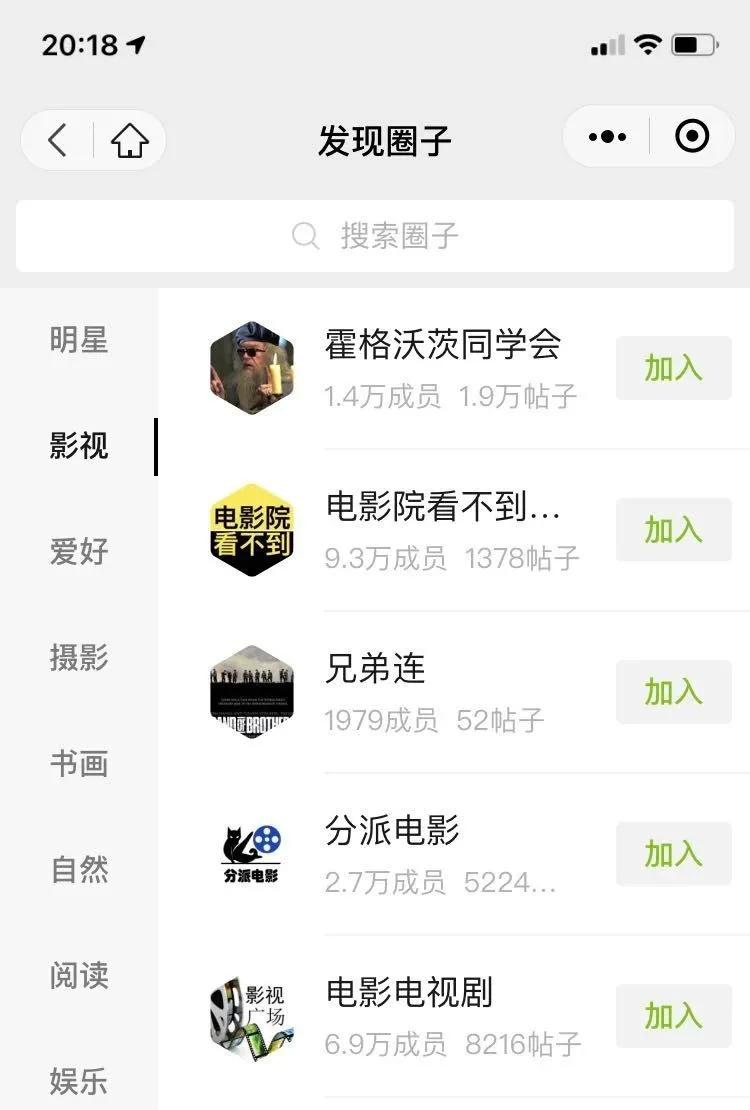Join the 霍格沃茨同学会 circle

point(673,368)
